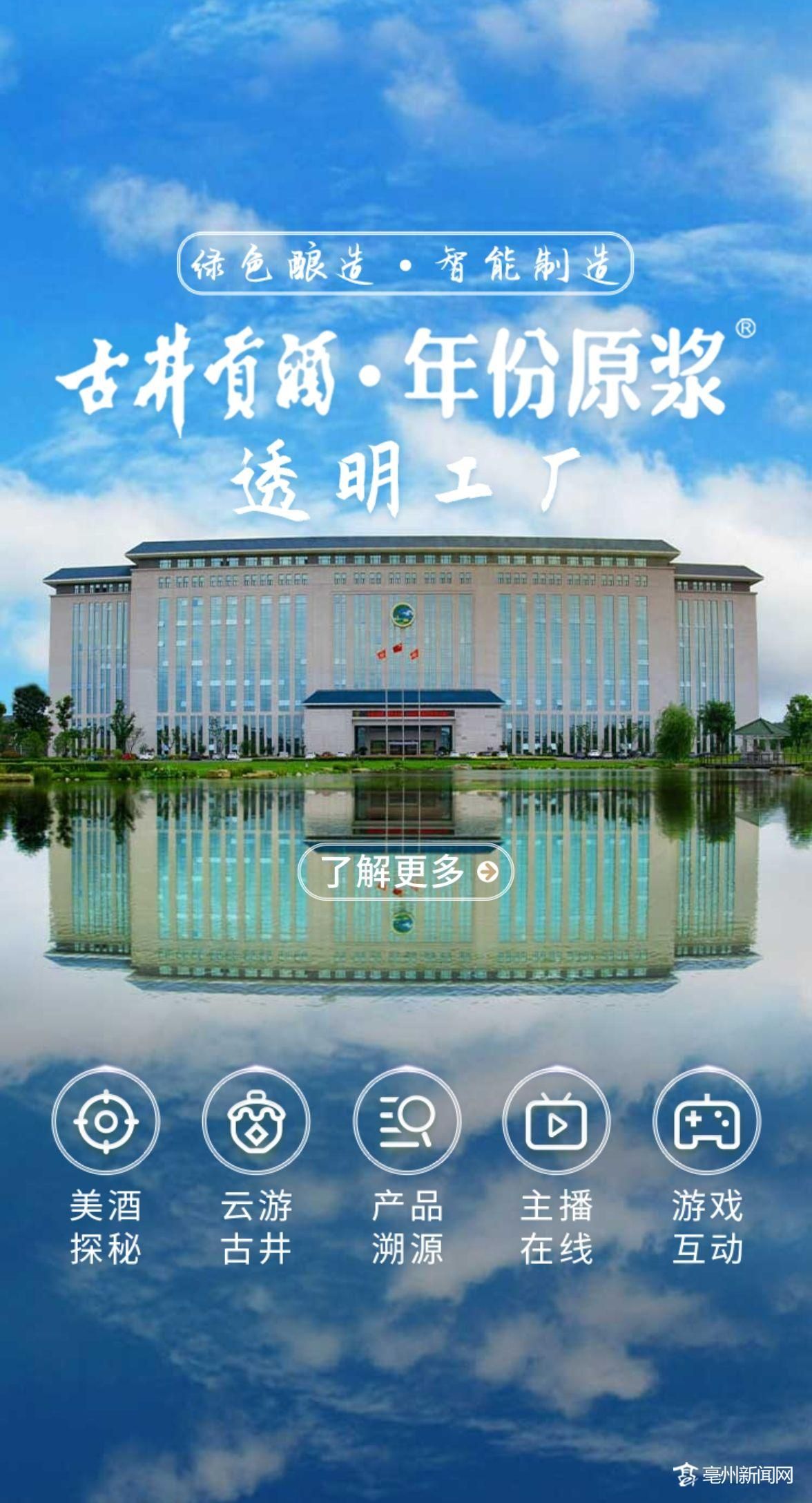Open 美酒探秘 section
812x1503 pixels.
point(106,1120)
